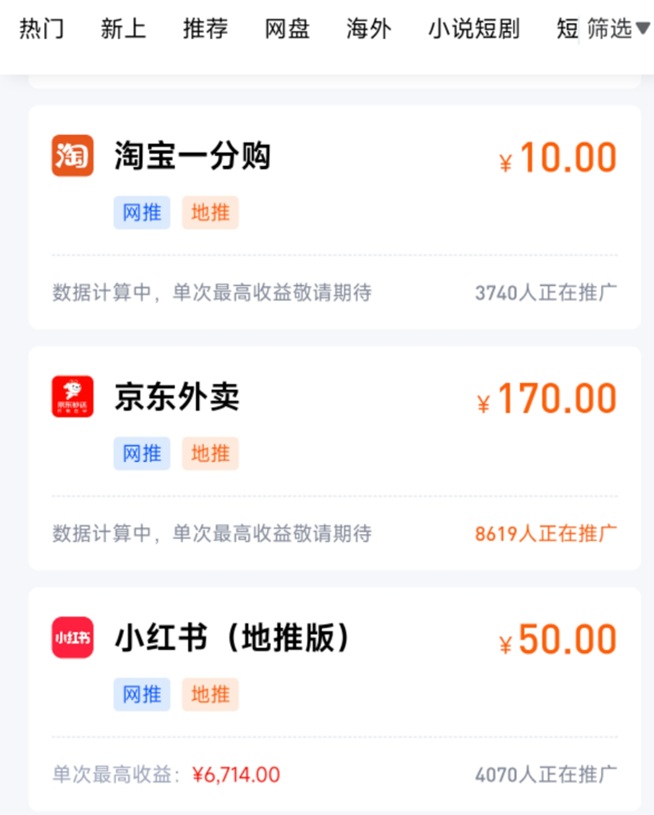Screen dimensions: 654x815
Task: Open the 推荐 tab
Action: [205, 29]
